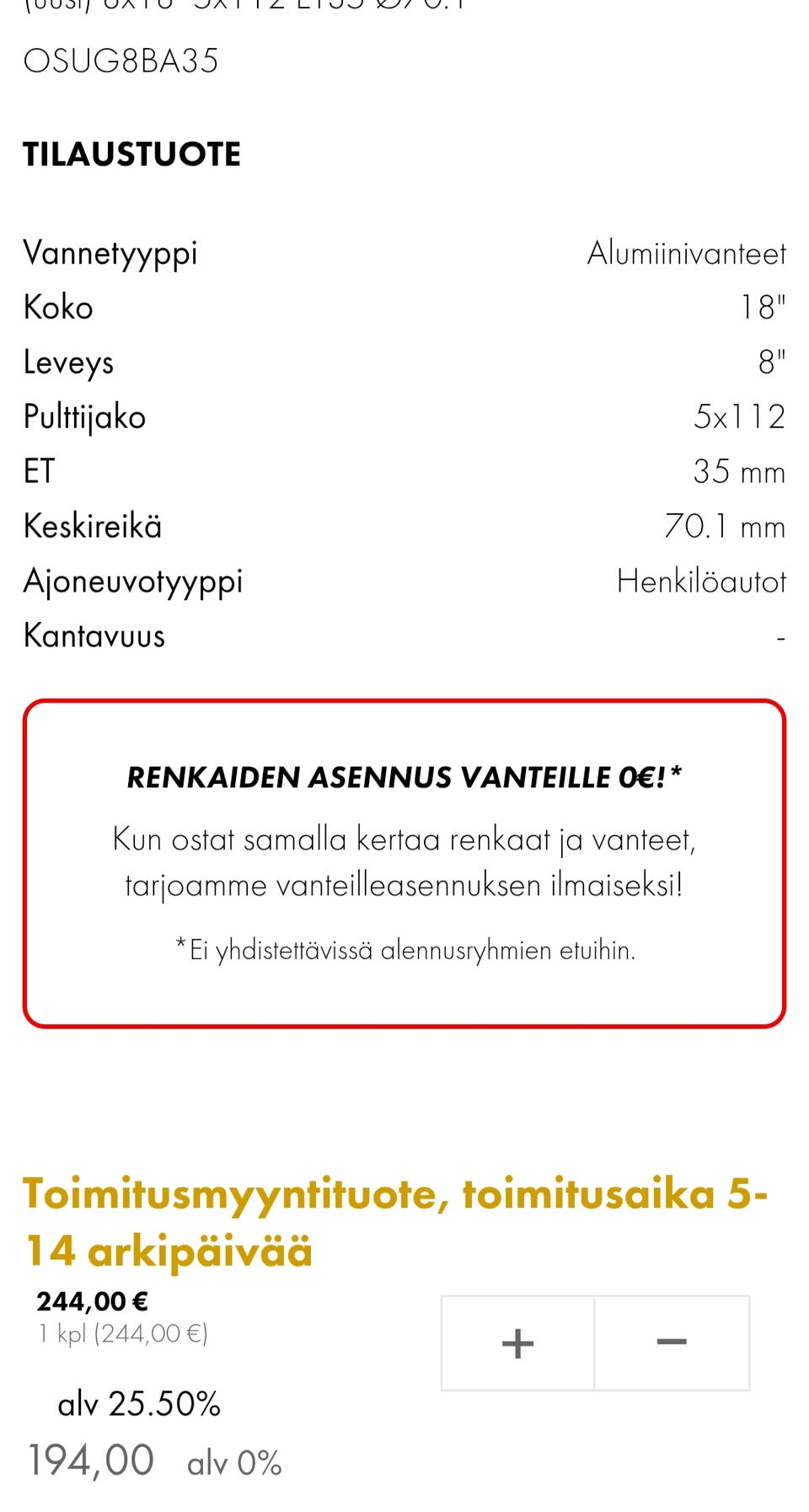The height and width of the screenshot is (1512, 809).
Task: Select the Henkilöautot vehicle type
Action: click(701, 581)
